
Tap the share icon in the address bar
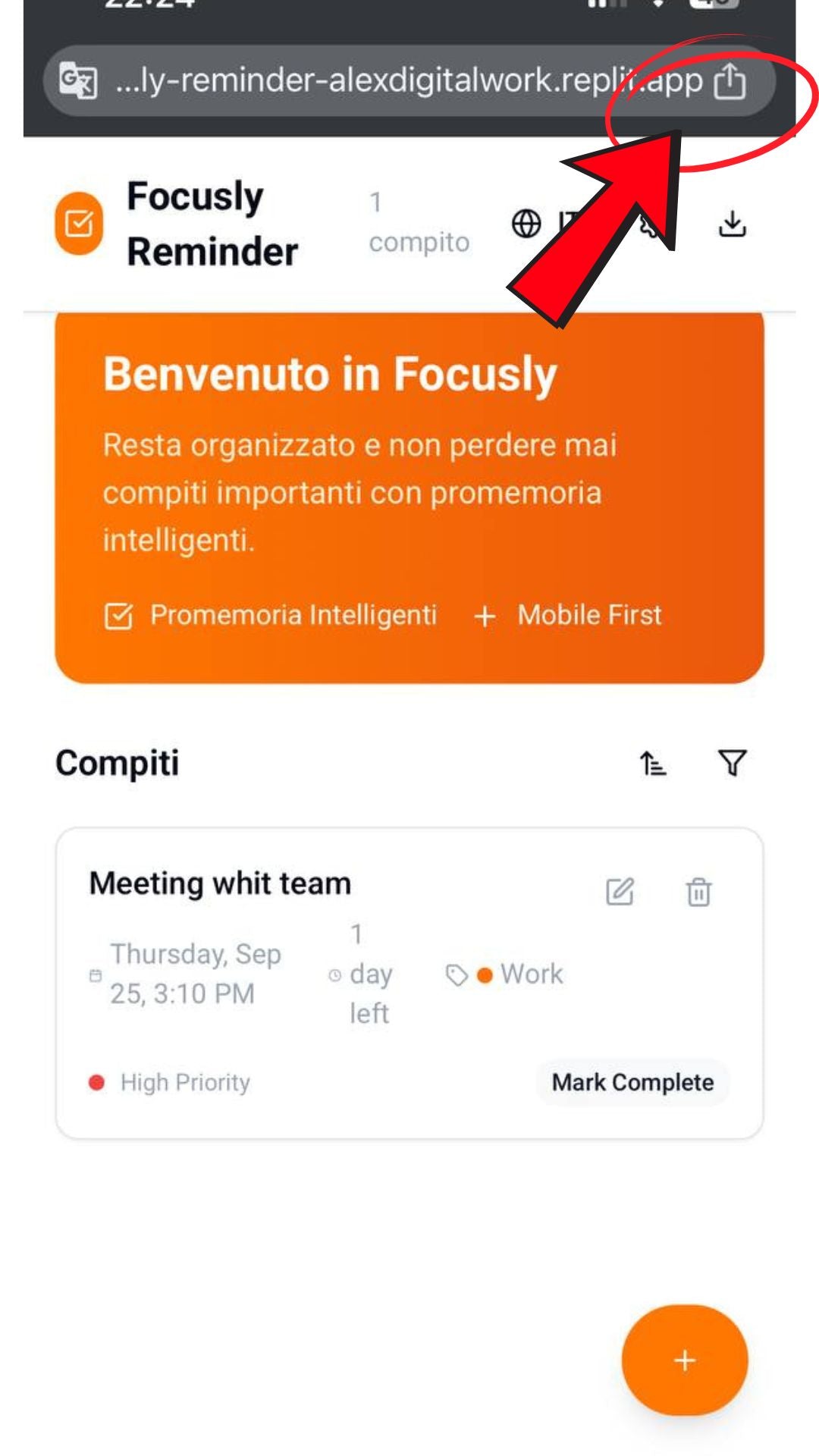click(730, 81)
